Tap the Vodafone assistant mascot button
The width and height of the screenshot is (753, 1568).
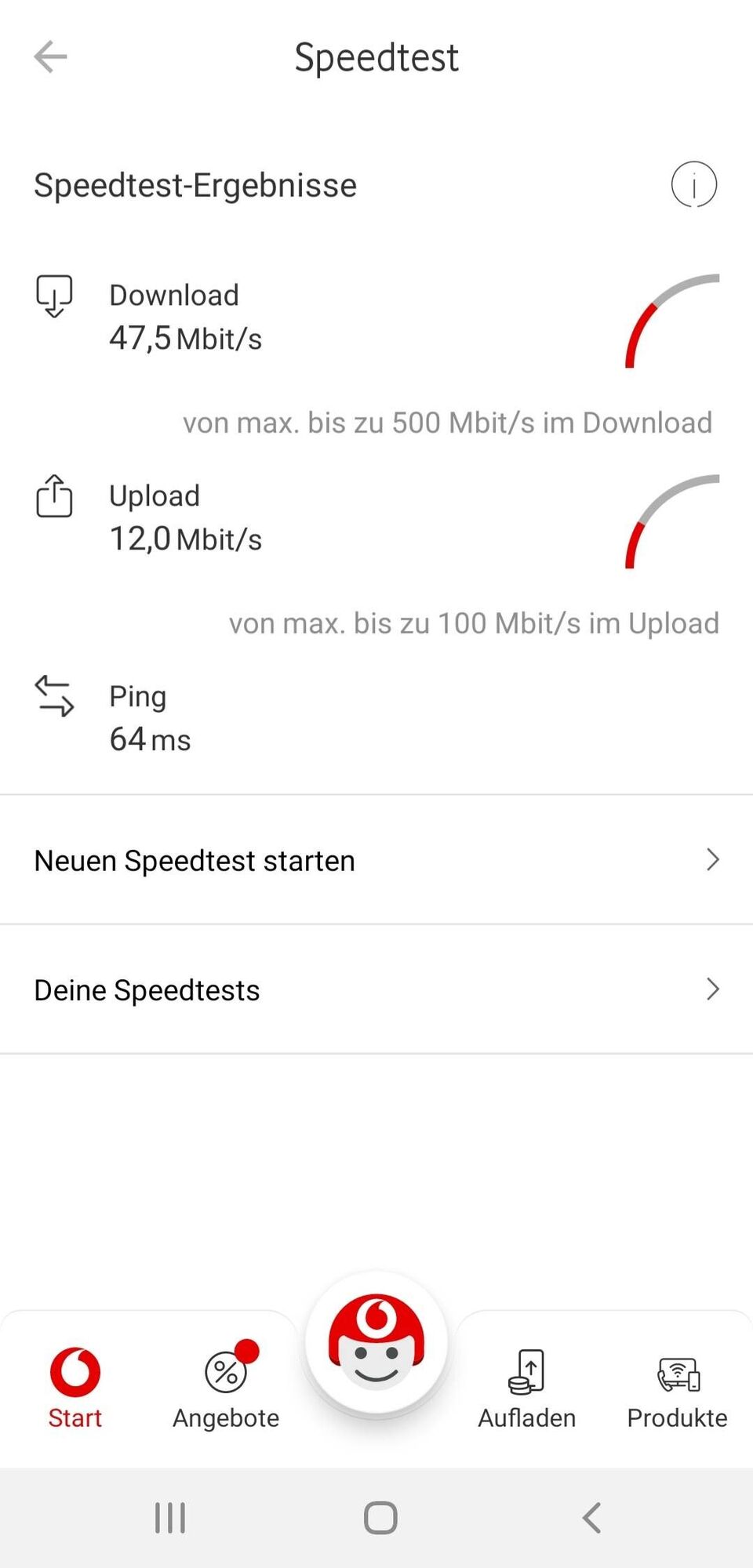tap(376, 1342)
